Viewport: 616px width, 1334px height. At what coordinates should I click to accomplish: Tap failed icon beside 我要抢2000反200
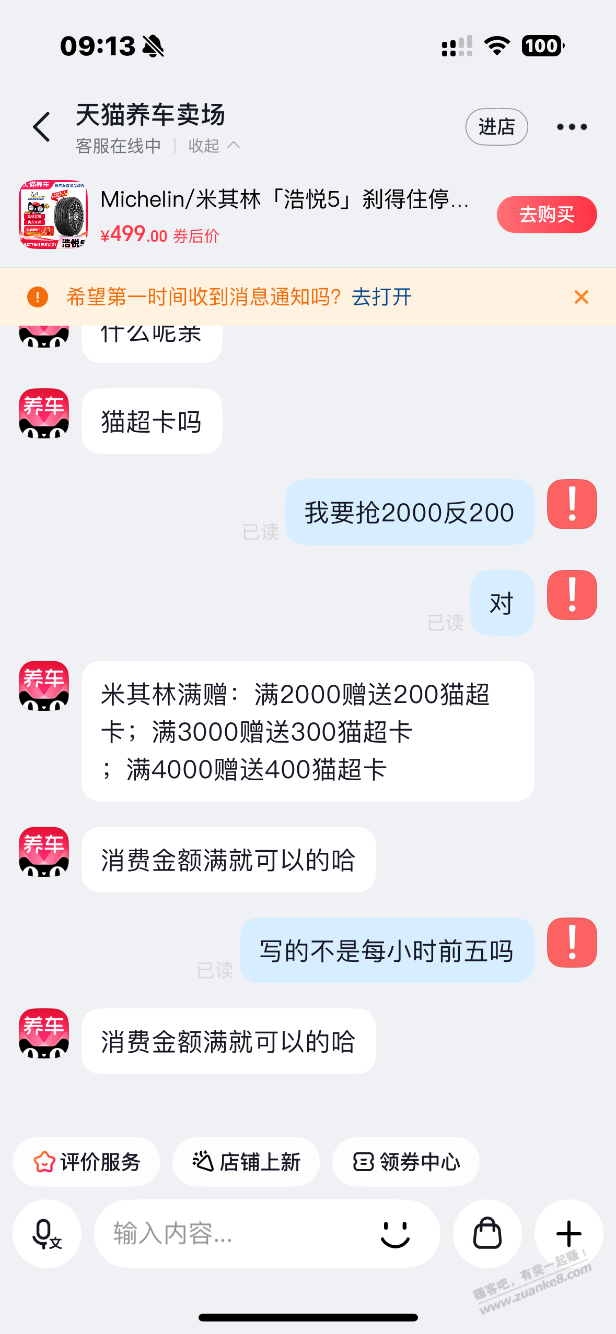pyautogui.click(x=572, y=504)
